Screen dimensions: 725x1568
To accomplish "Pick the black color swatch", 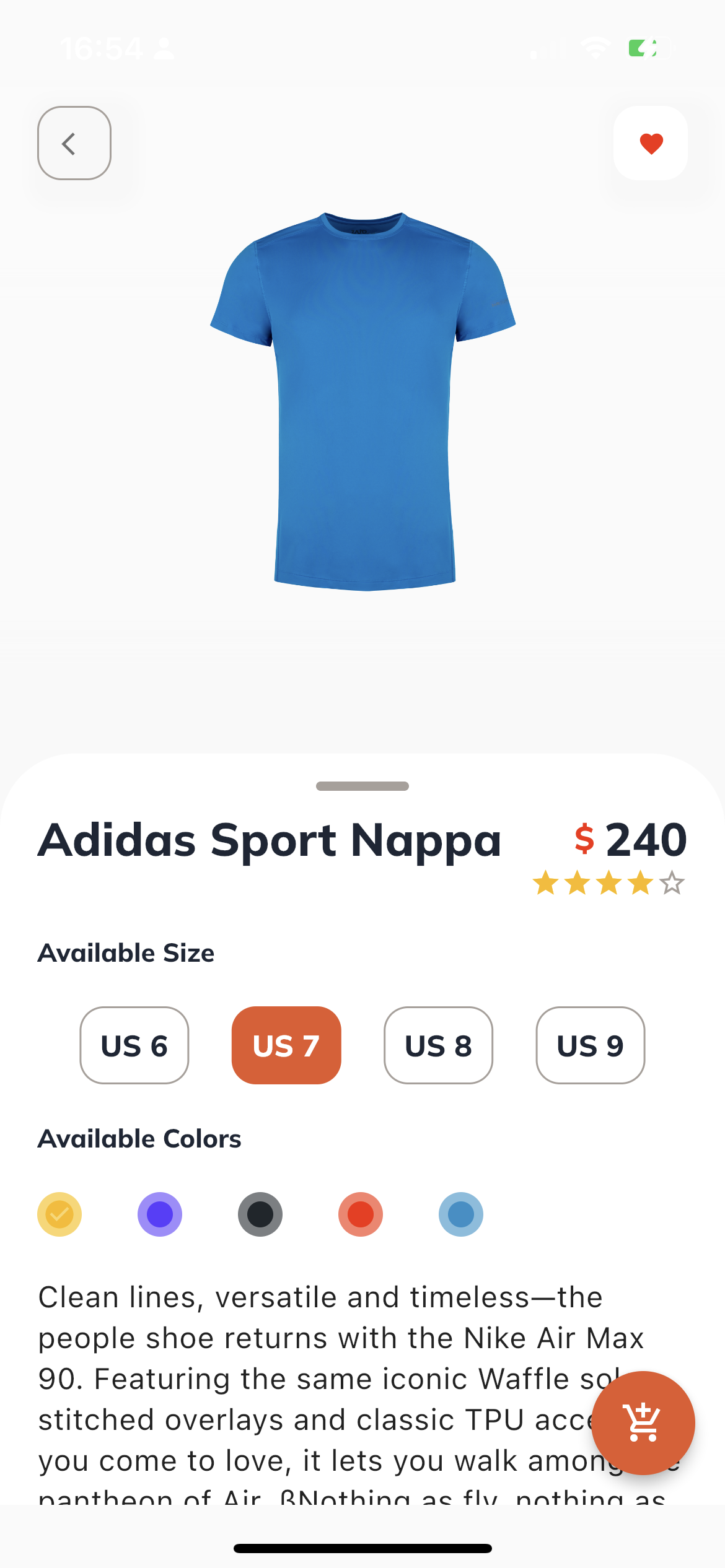I will tap(260, 1214).
